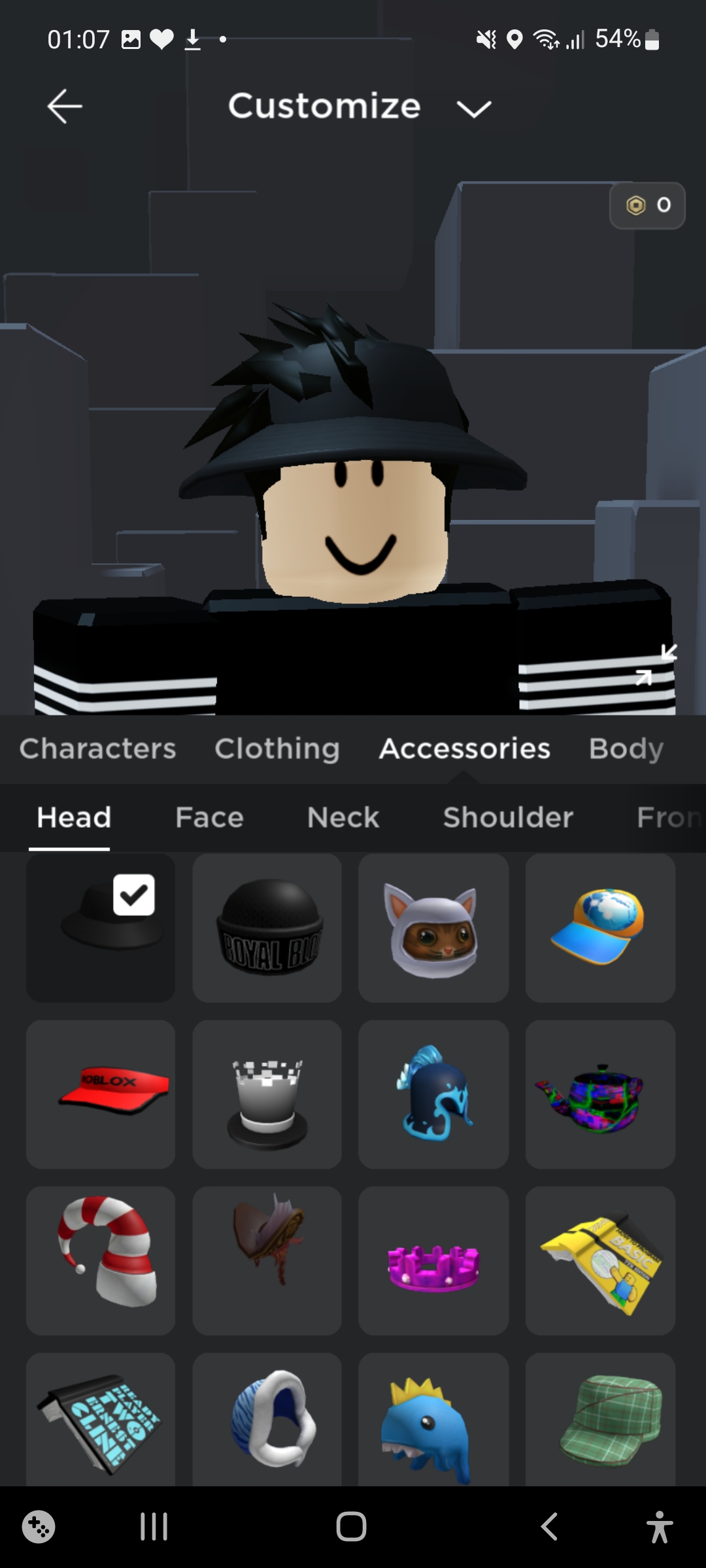This screenshot has height=1568, width=706.
Task: Open the Robux balance button
Action: click(647, 206)
